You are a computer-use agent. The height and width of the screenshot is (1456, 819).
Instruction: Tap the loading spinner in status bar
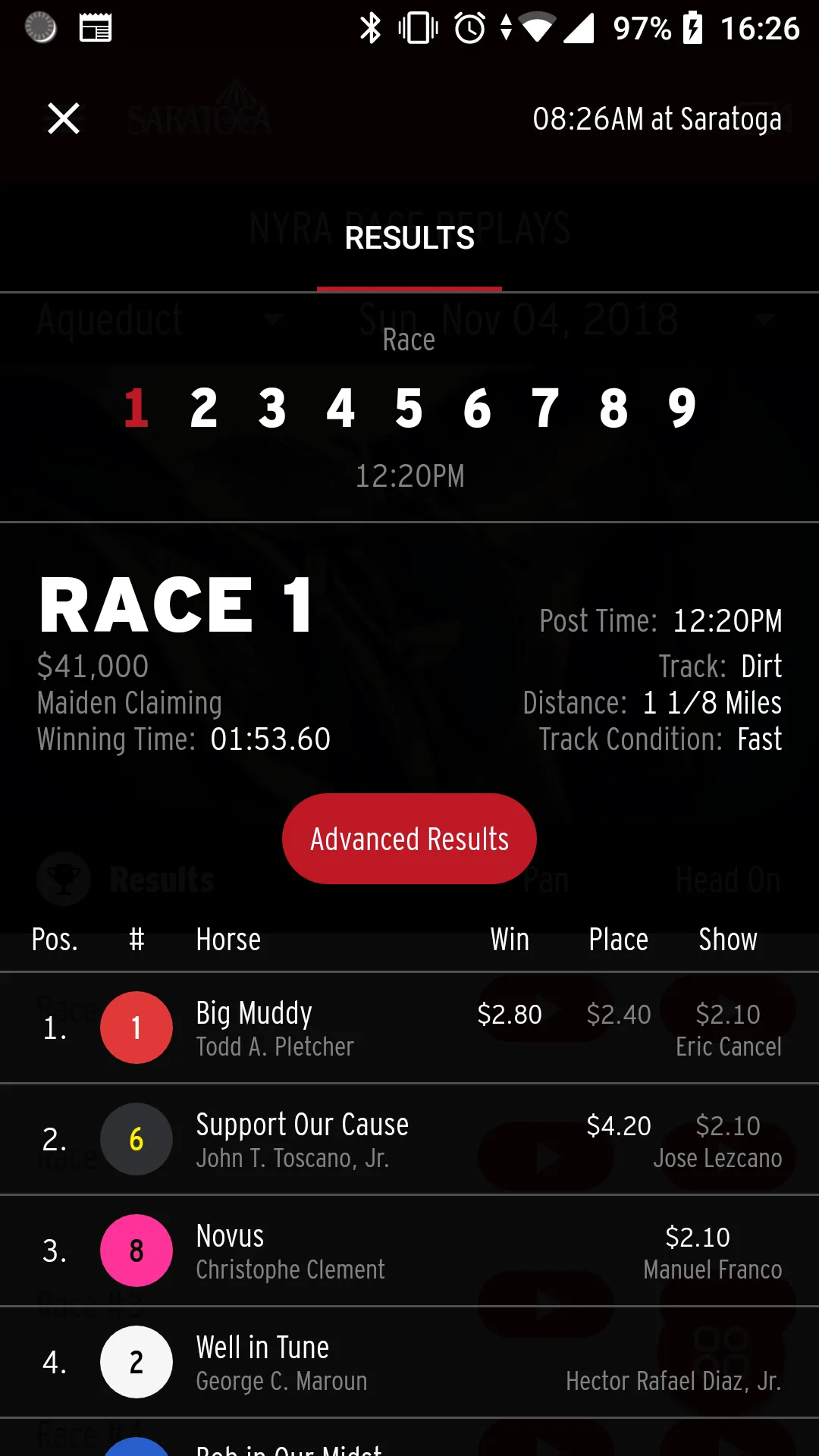(x=40, y=28)
